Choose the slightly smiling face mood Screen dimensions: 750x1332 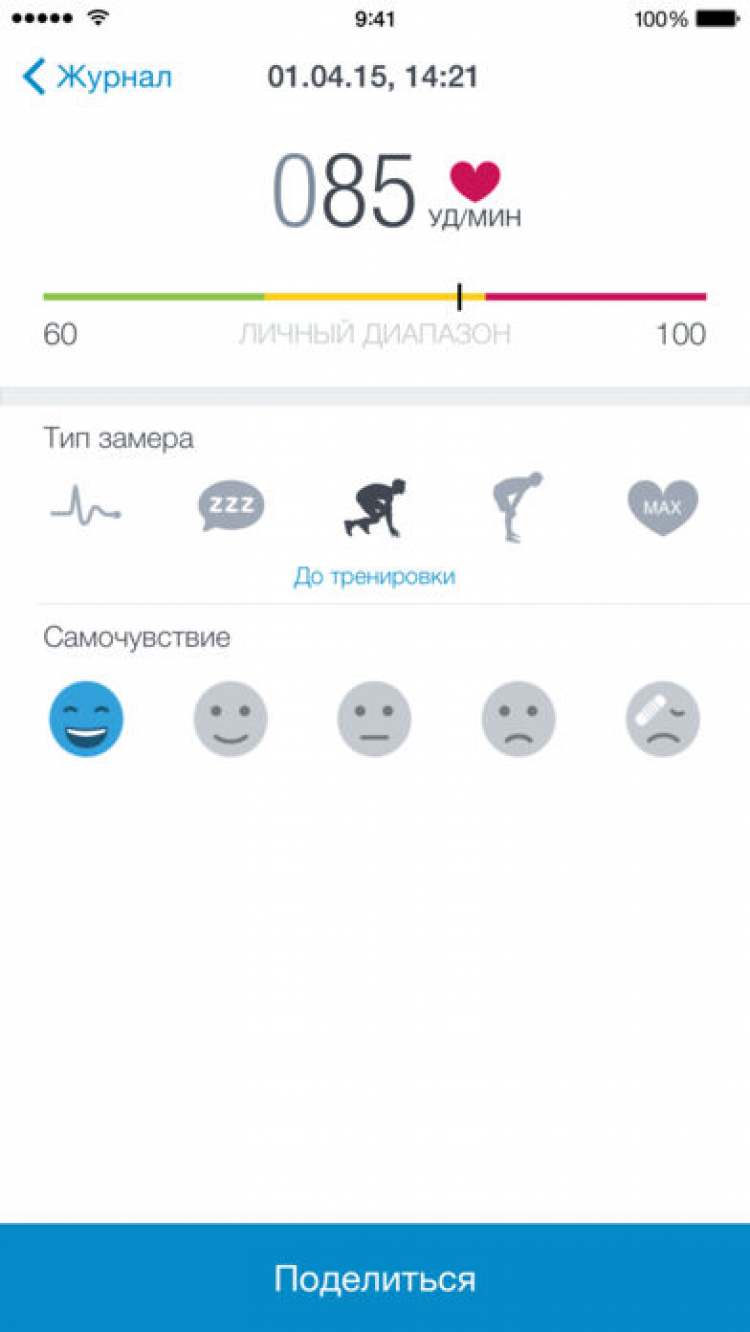click(231, 719)
